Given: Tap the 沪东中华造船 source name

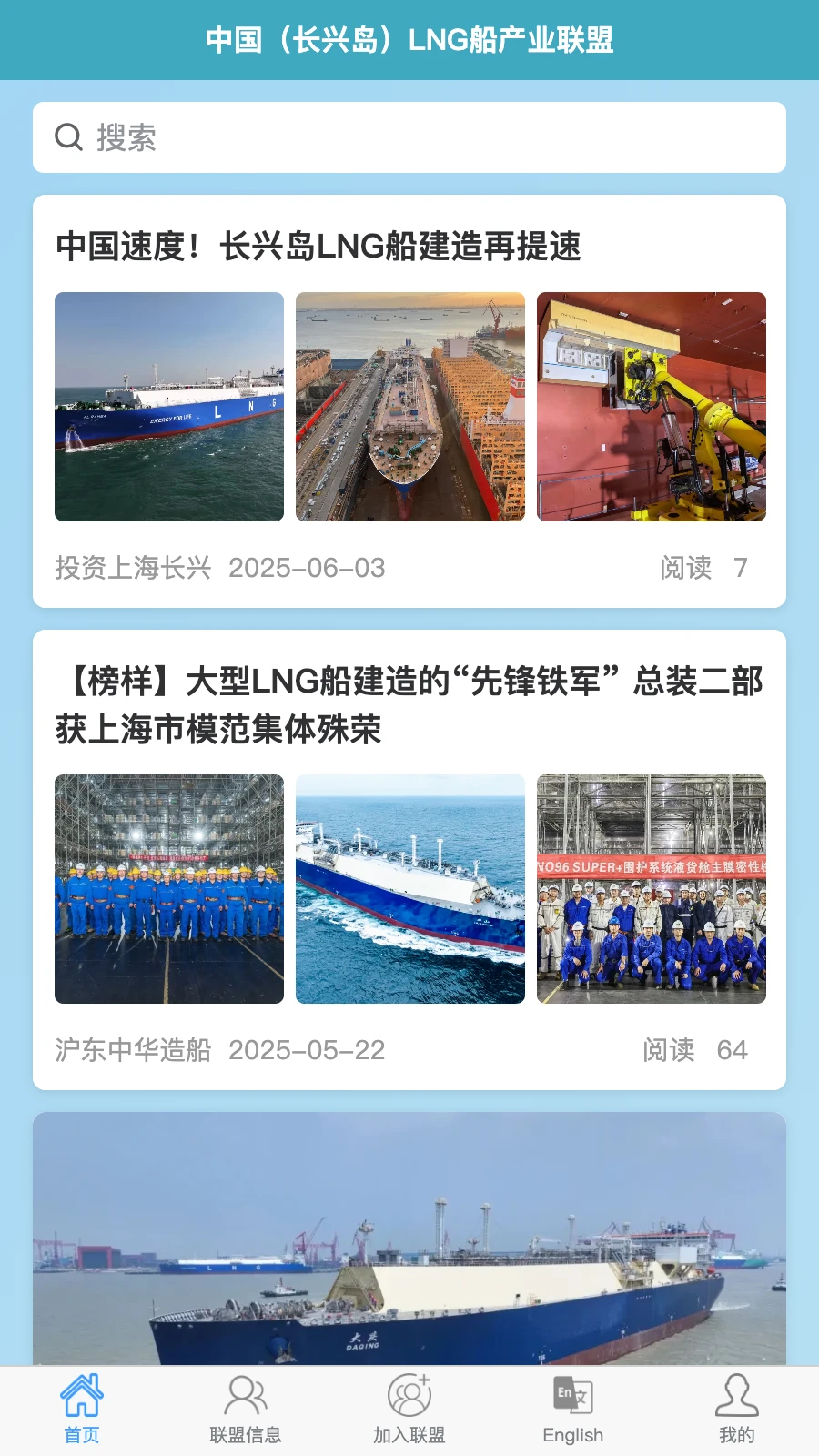Looking at the screenshot, I should click(x=133, y=1050).
